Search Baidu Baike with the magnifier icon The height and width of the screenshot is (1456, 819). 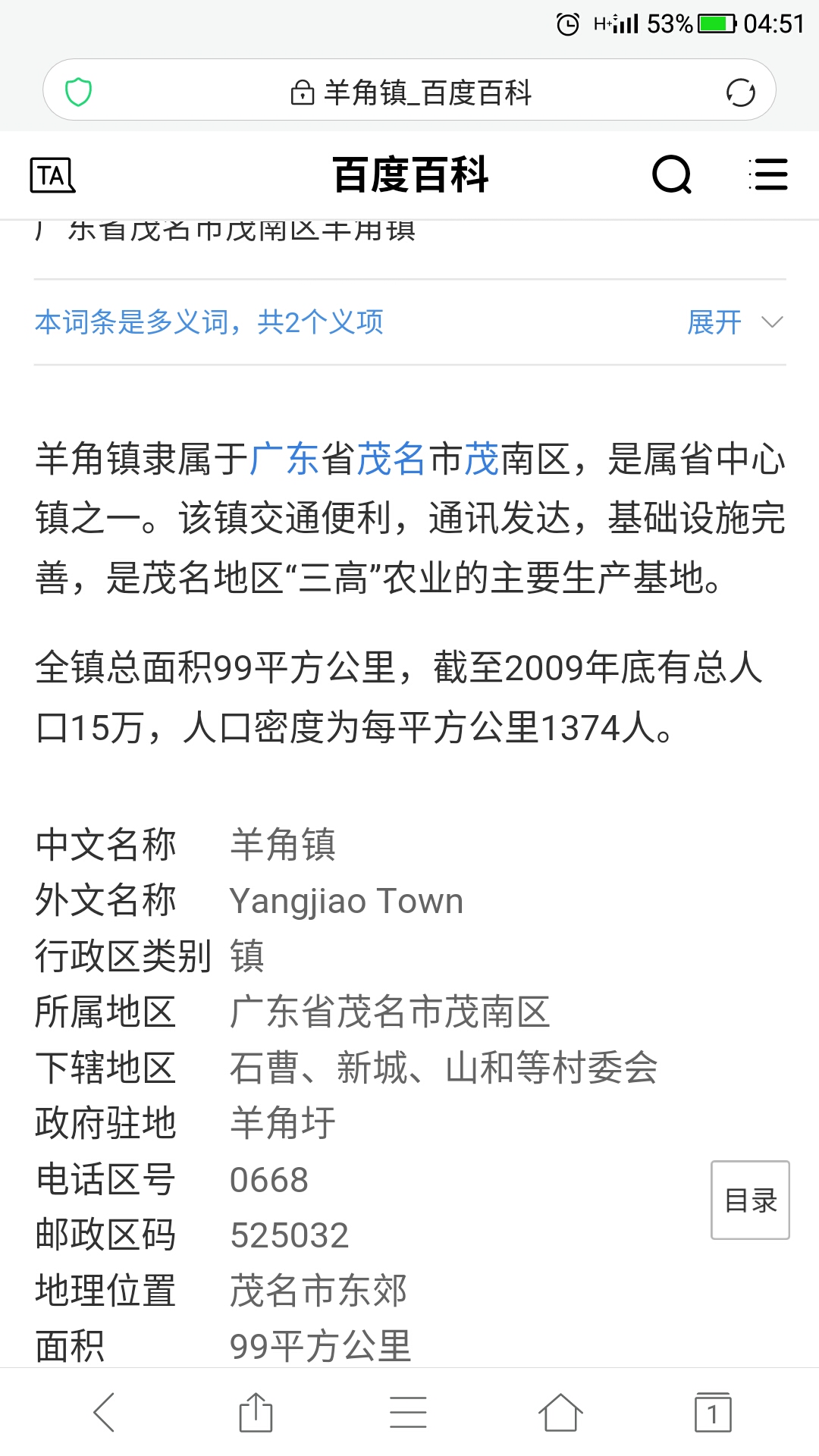click(672, 175)
